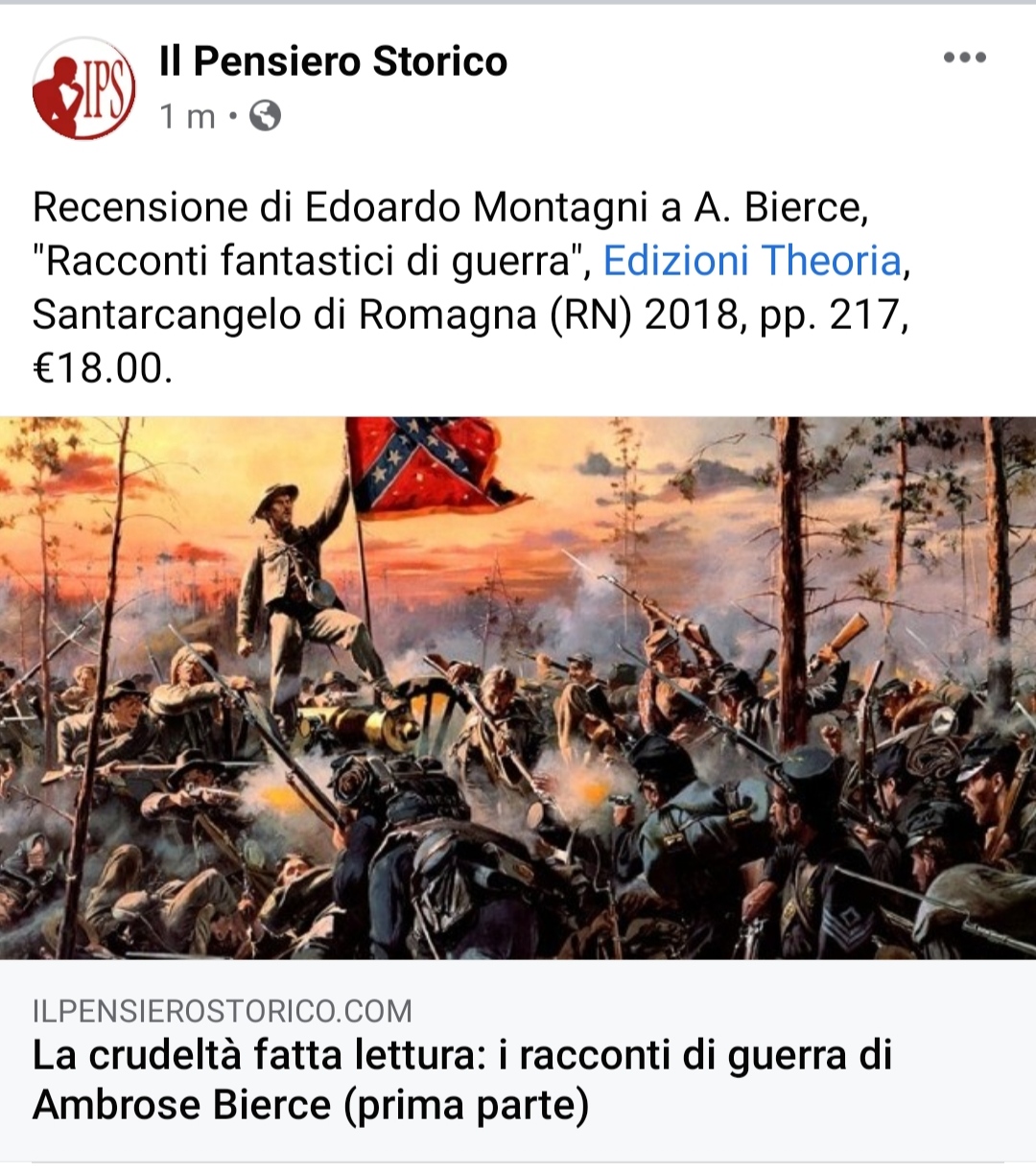Image resolution: width=1036 pixels, height=1172 pixels.
Task: Open article 'La crudeltà fatta lettura'
Action: pos(462,1080)
